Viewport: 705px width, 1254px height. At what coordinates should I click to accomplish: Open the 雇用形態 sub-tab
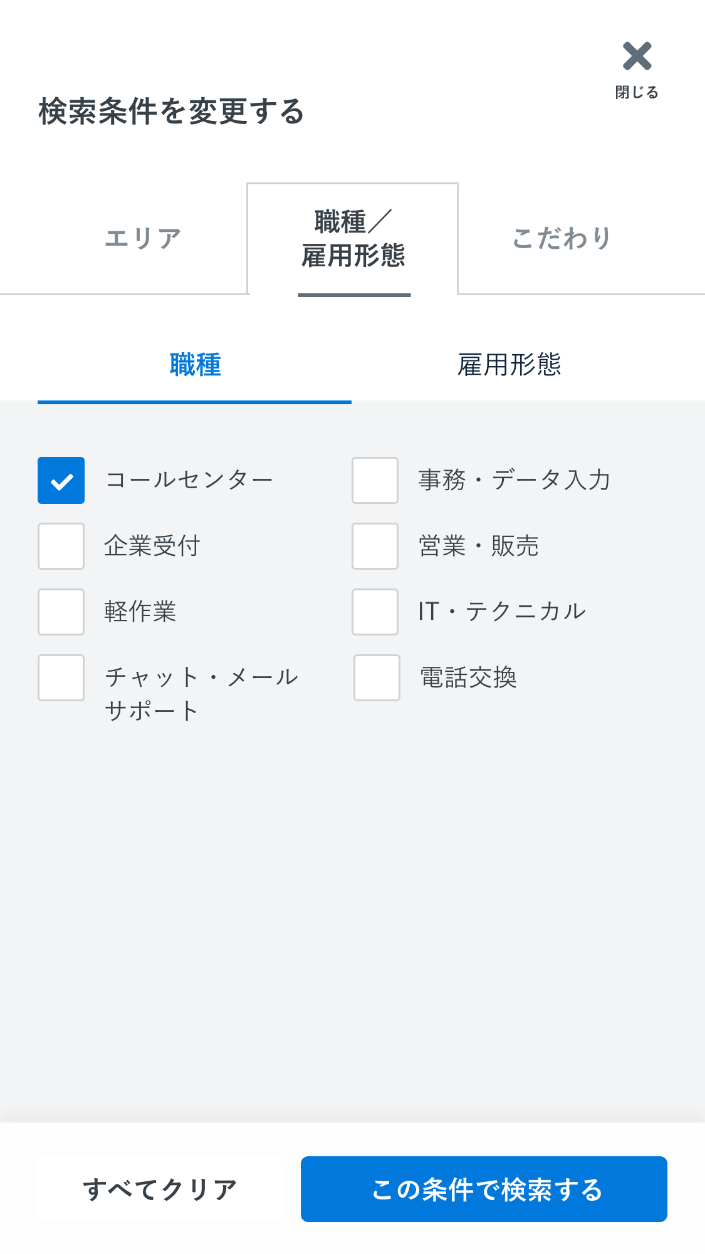(509, 365)
